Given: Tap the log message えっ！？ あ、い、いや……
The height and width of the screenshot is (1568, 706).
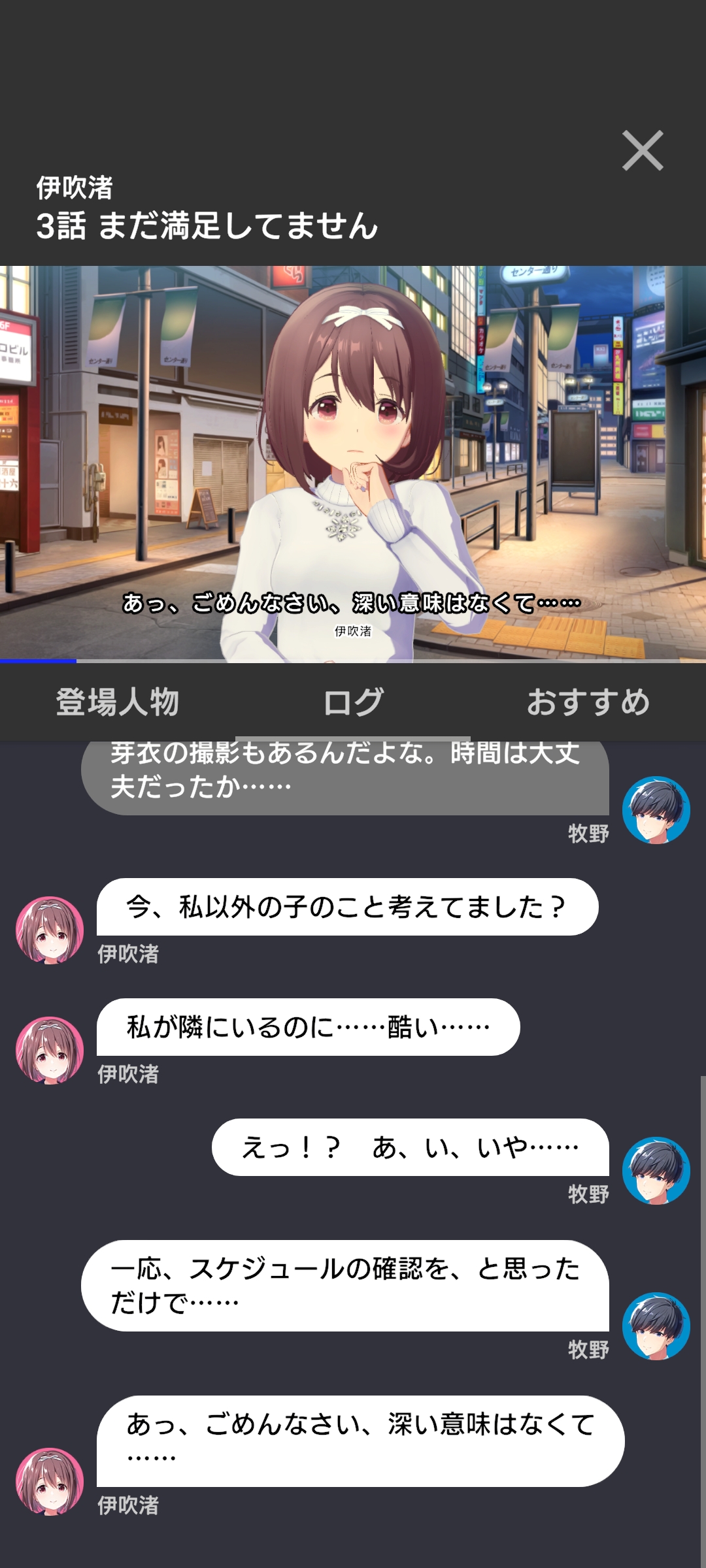Looking at the screenshot, I should (x=410, y=1147).
